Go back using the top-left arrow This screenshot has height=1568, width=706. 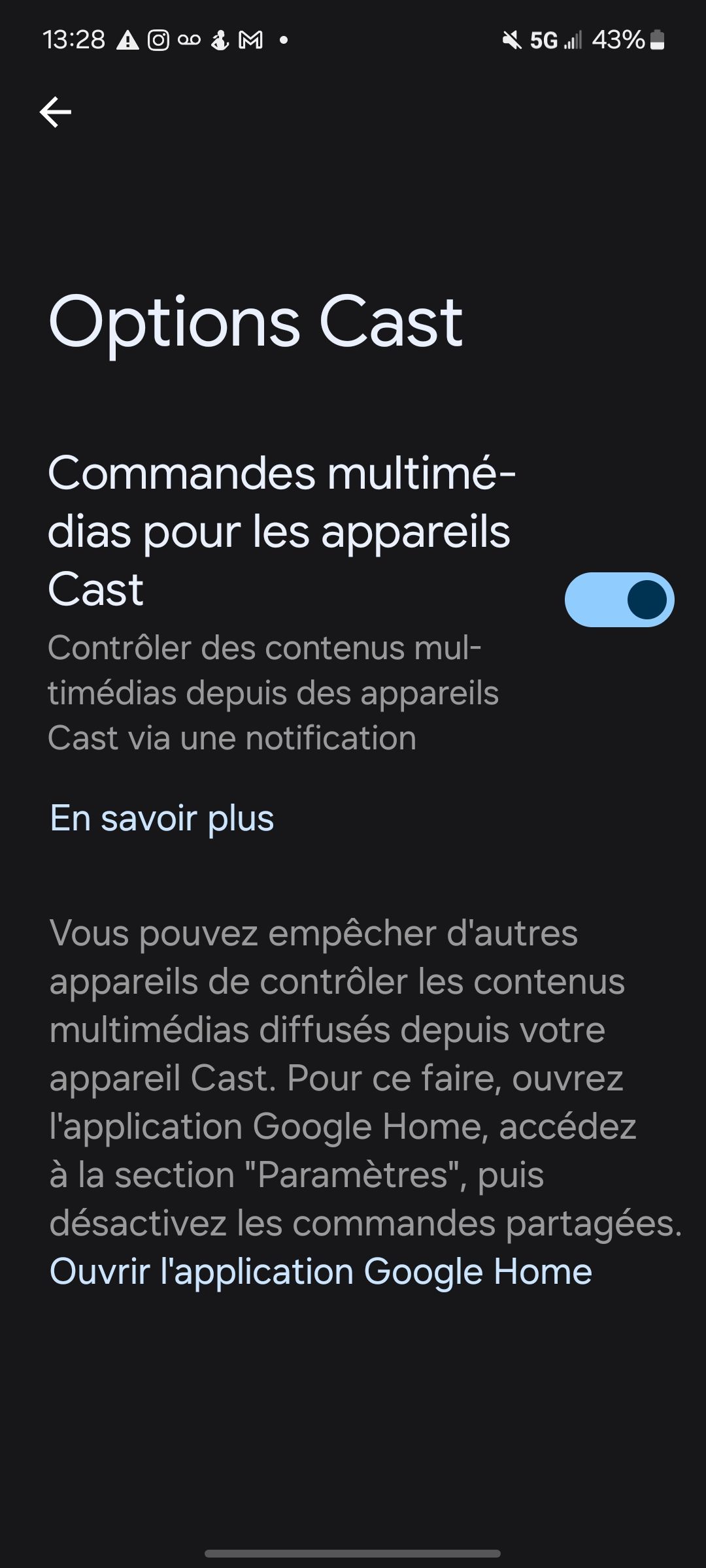pyautogui.click(x=56, y=112)
